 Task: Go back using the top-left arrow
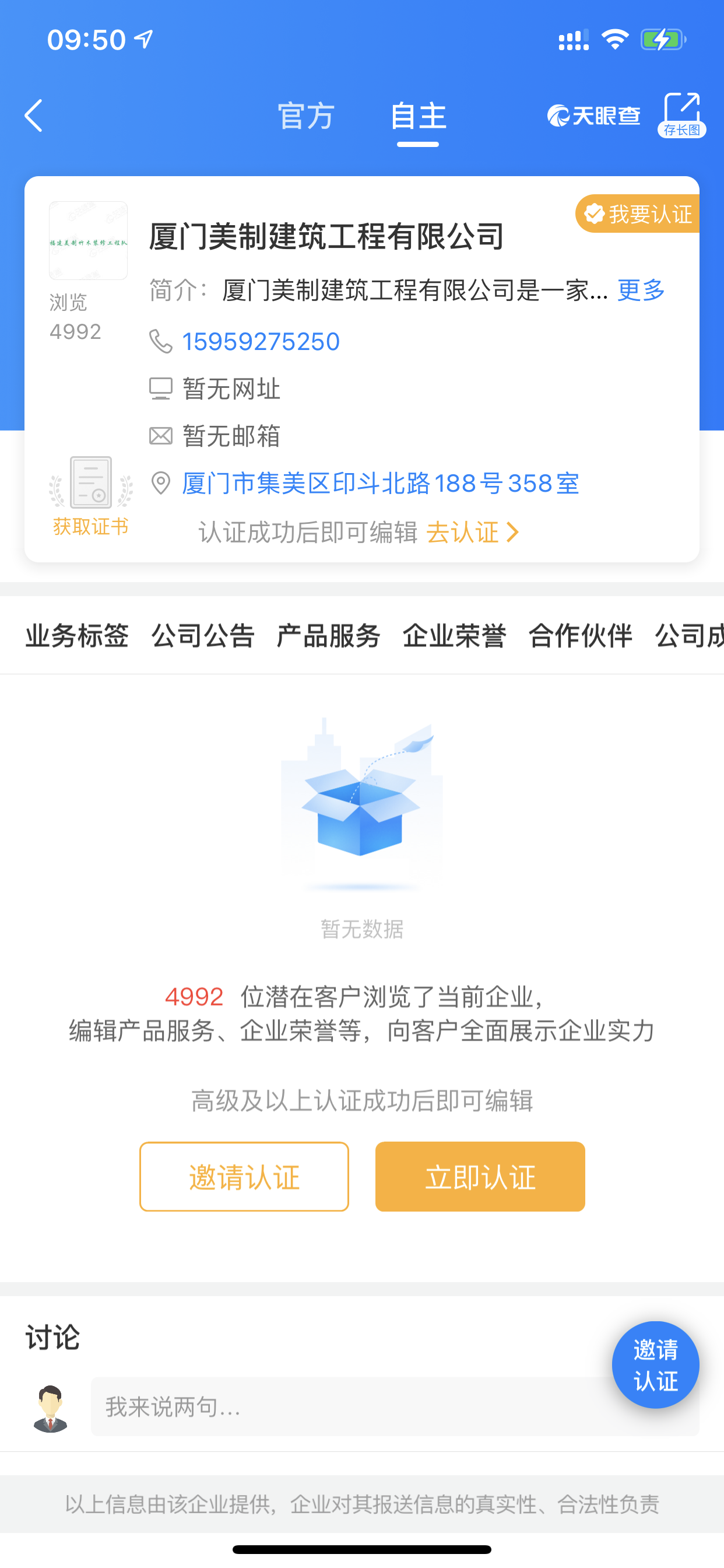pyautogui.click(x=34, y=116)
